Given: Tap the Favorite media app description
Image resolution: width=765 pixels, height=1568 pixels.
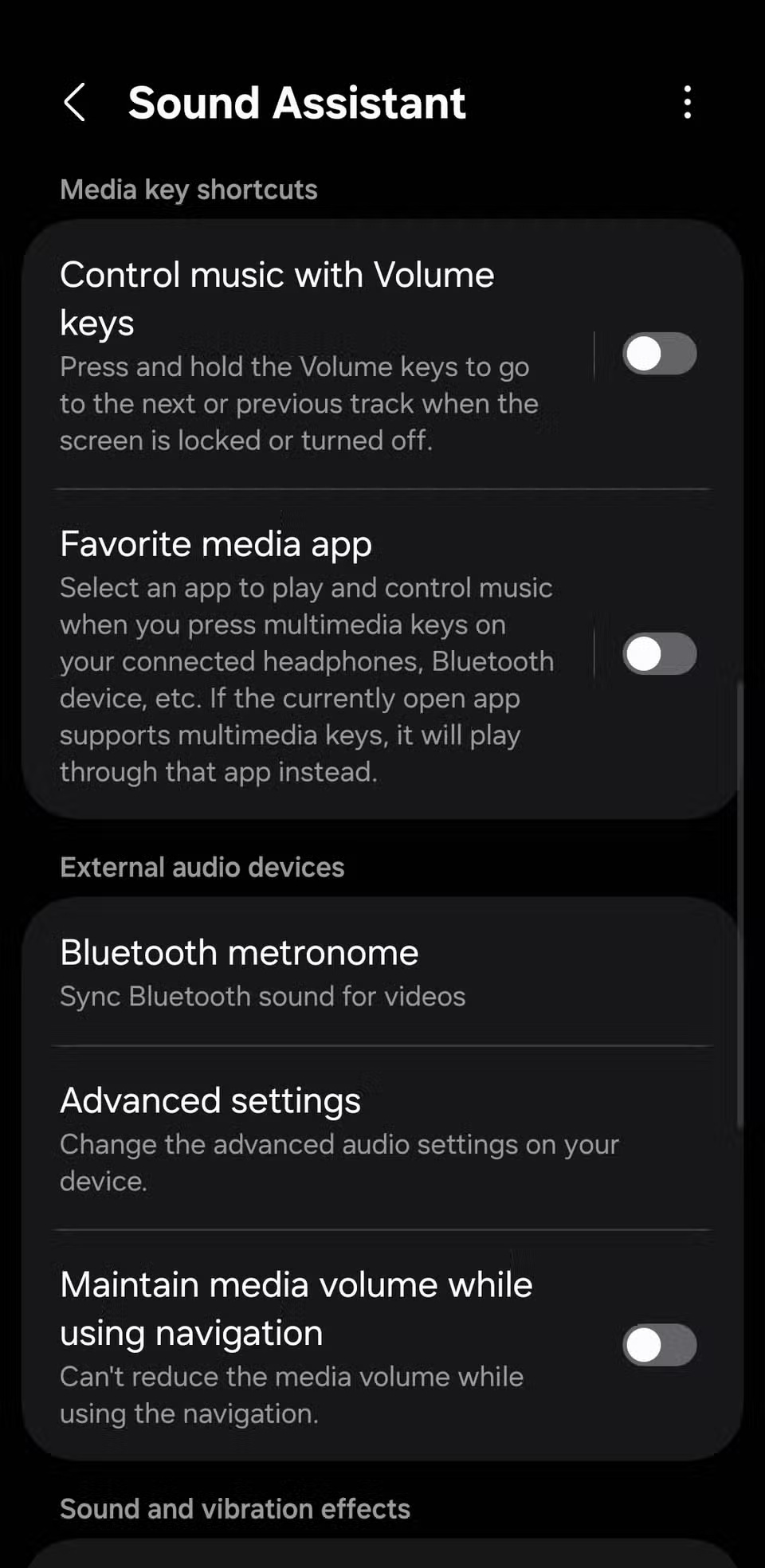Looking at the screenshot, I should tap(307, 679).
